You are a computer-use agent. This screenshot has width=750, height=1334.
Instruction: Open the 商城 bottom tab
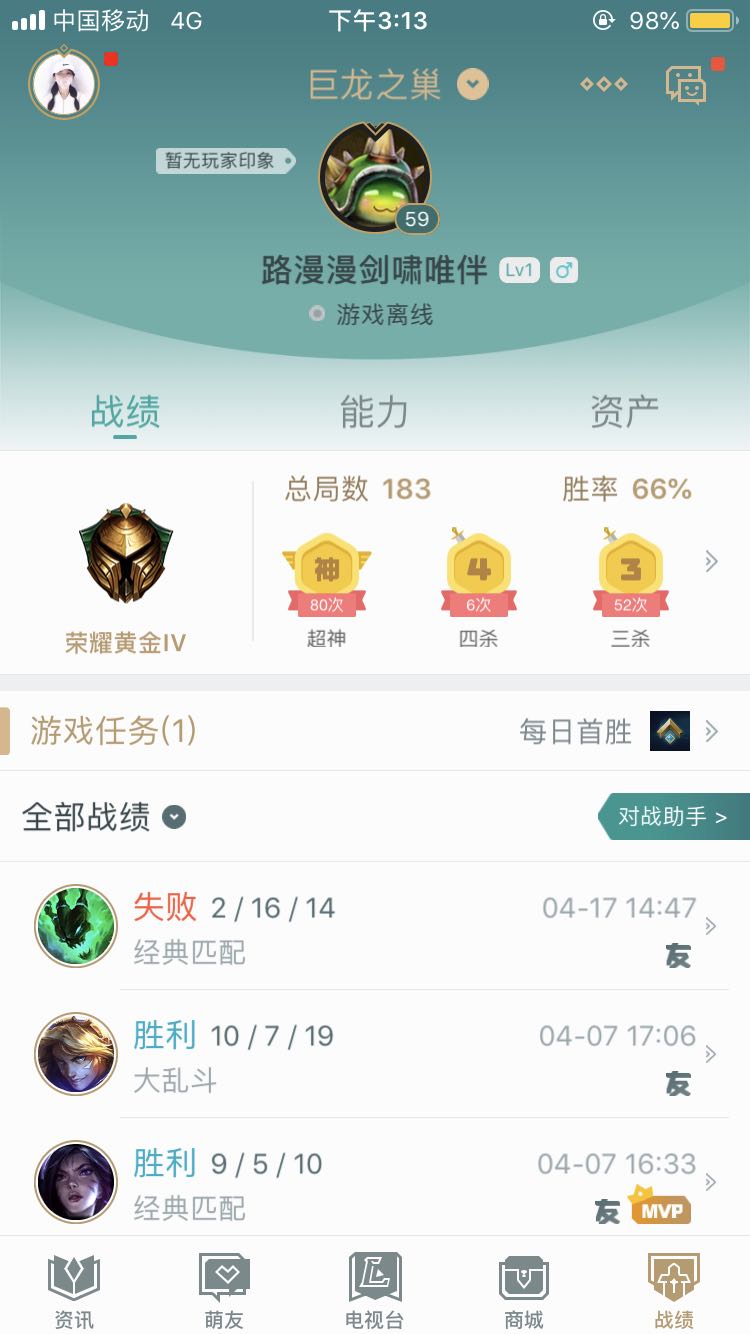(x=524, y=1291)
